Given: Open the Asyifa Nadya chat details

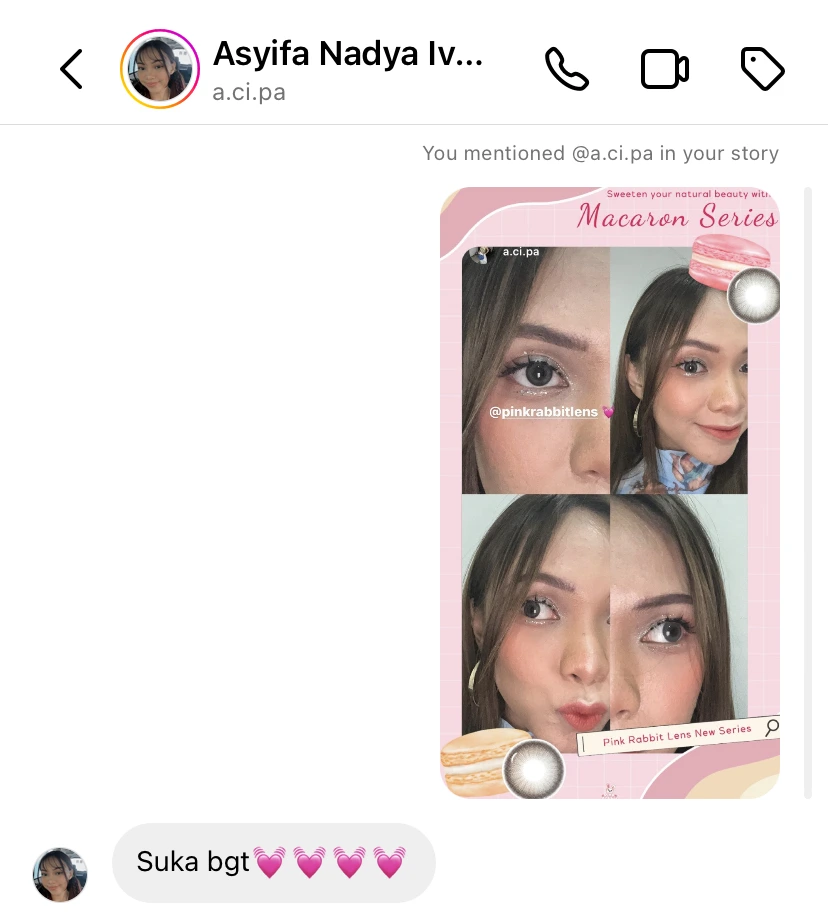Looking at the screenshot, I should click(x=348, y=68).
